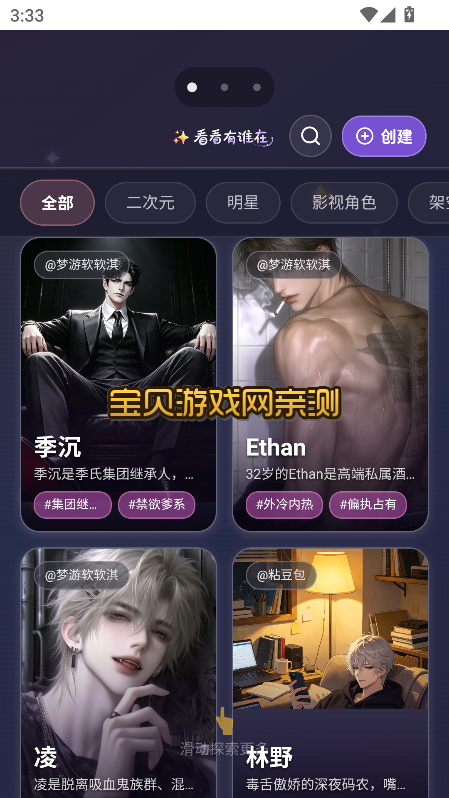Open the 凌 character card
Viewport: 449px width, 798px height.
[119, 673]
